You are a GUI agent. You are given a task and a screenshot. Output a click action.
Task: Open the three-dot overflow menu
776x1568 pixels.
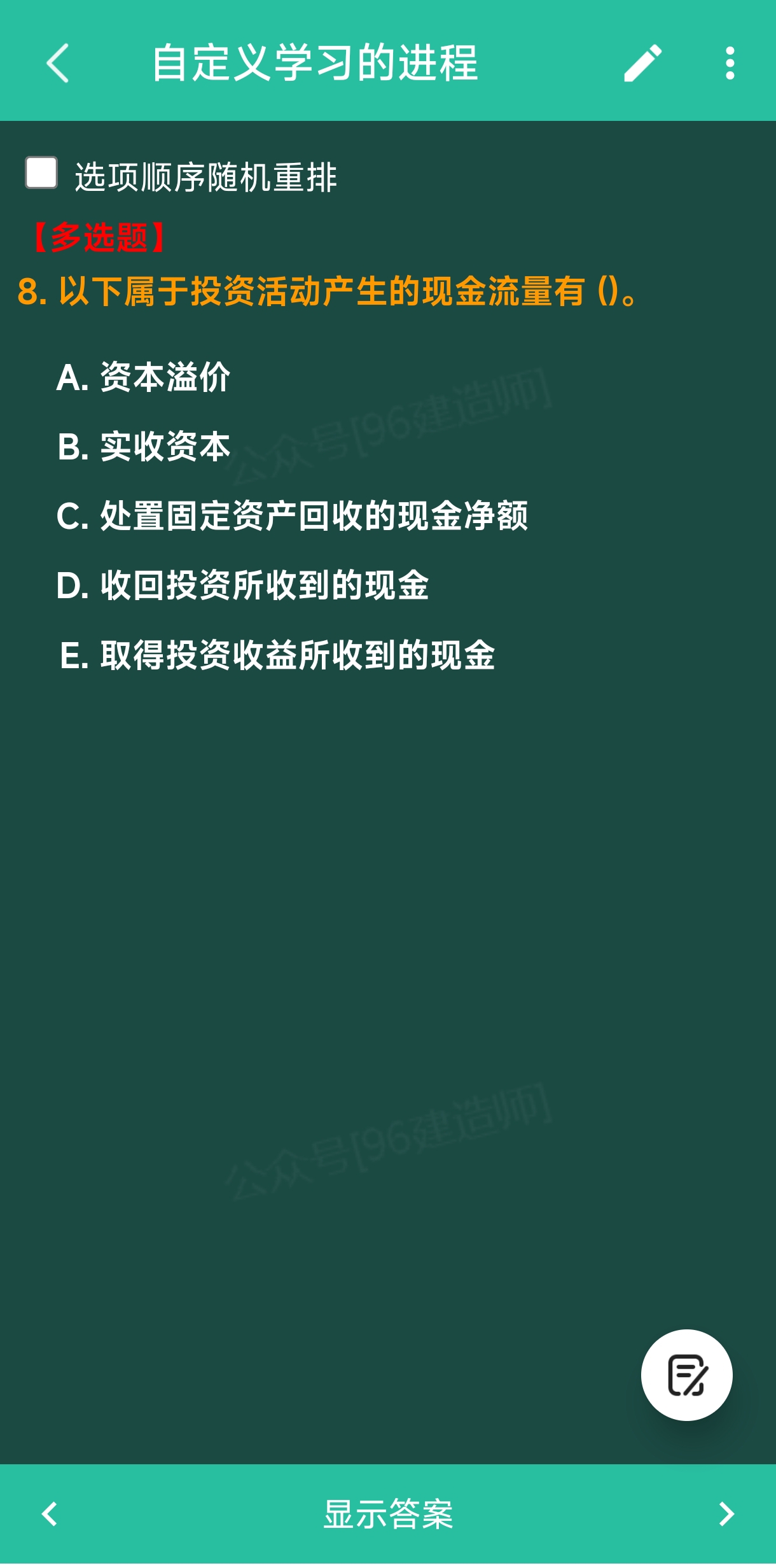(730, 63)
